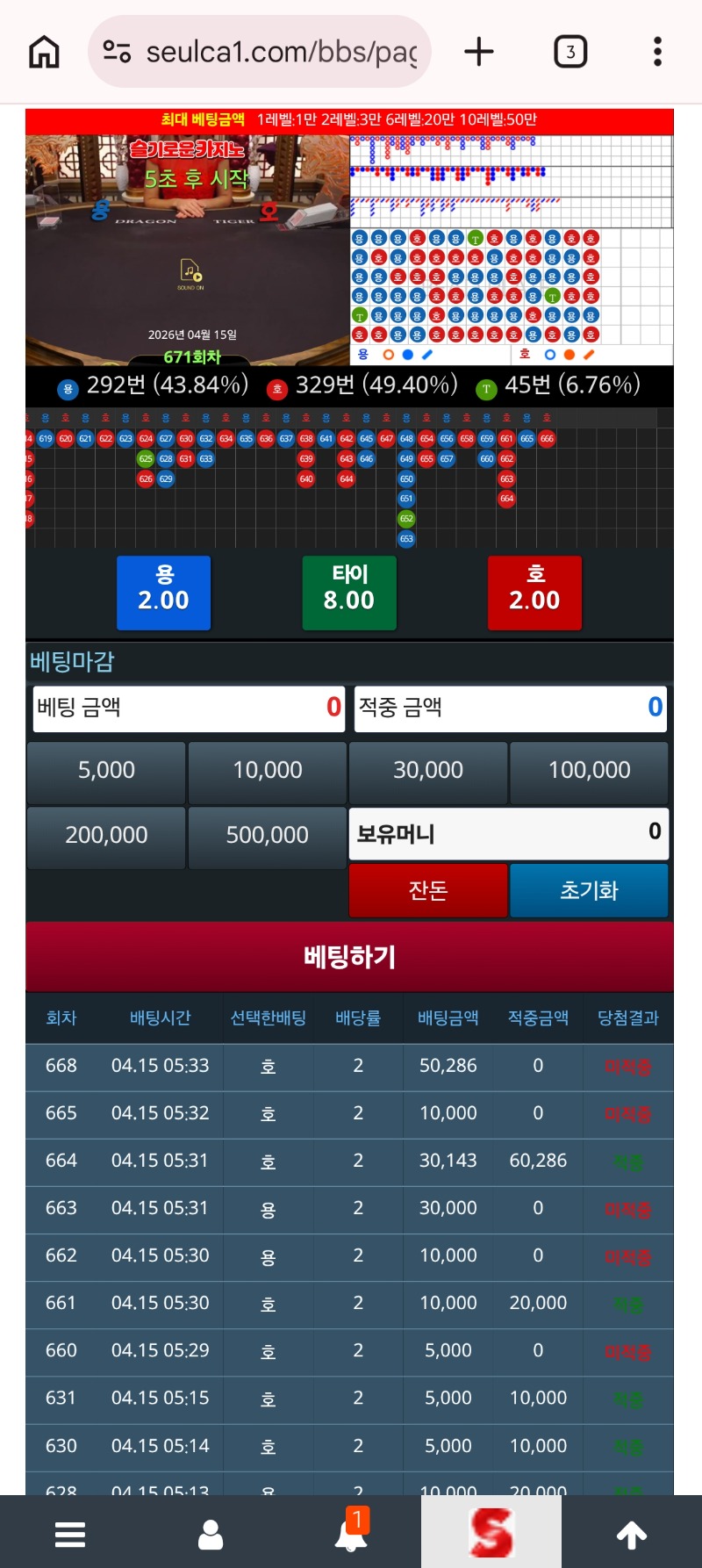The width and height of the screenshot is (702, 1568).
Task: Open a new browser tab
Action: 479,52
